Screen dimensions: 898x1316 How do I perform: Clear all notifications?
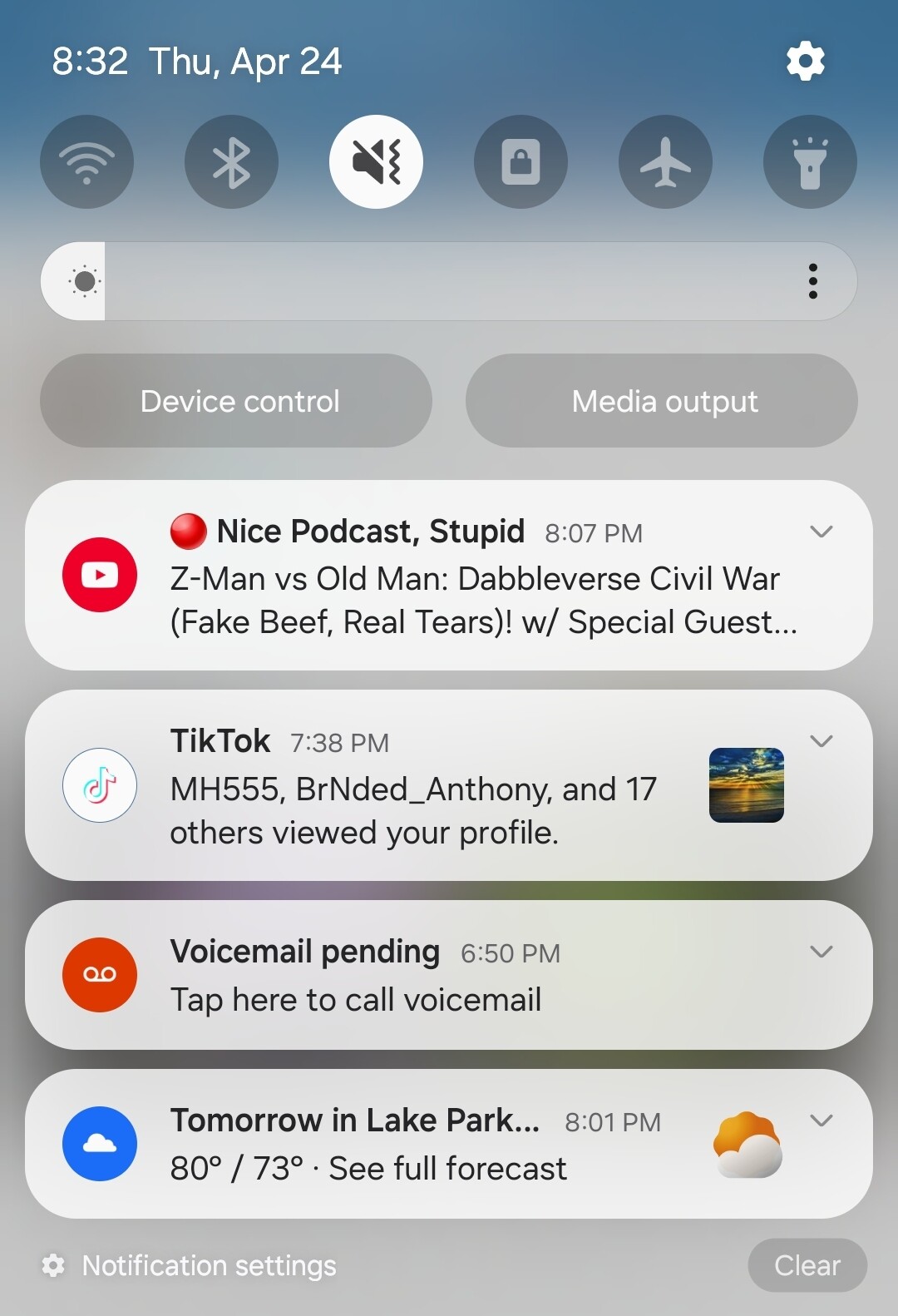click(x=807, y=1265)
